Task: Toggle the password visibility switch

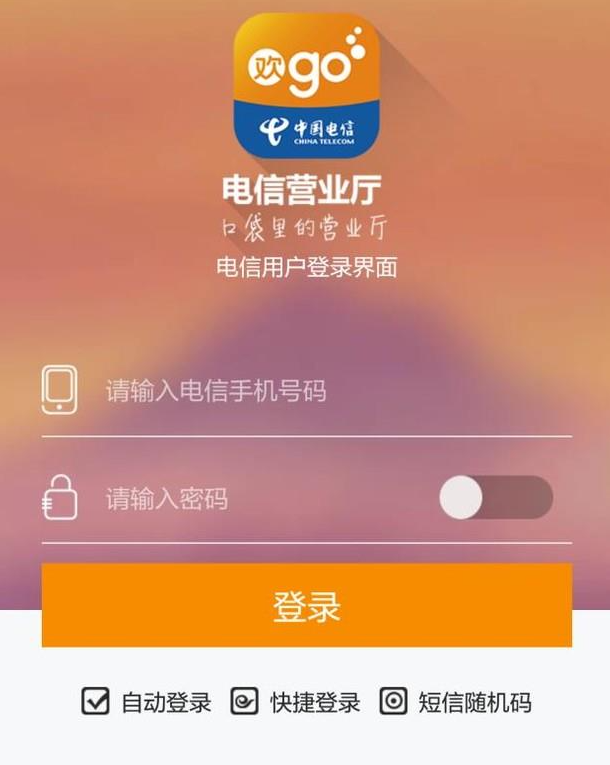Action: [496, 497]
